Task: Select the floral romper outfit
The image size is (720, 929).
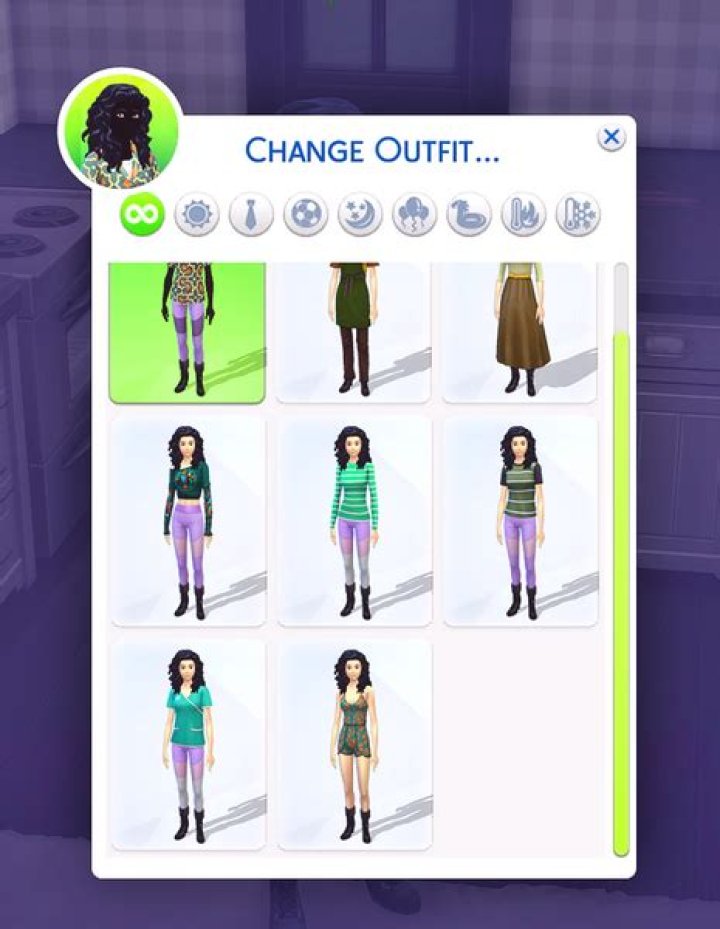Action: point(354,745)
